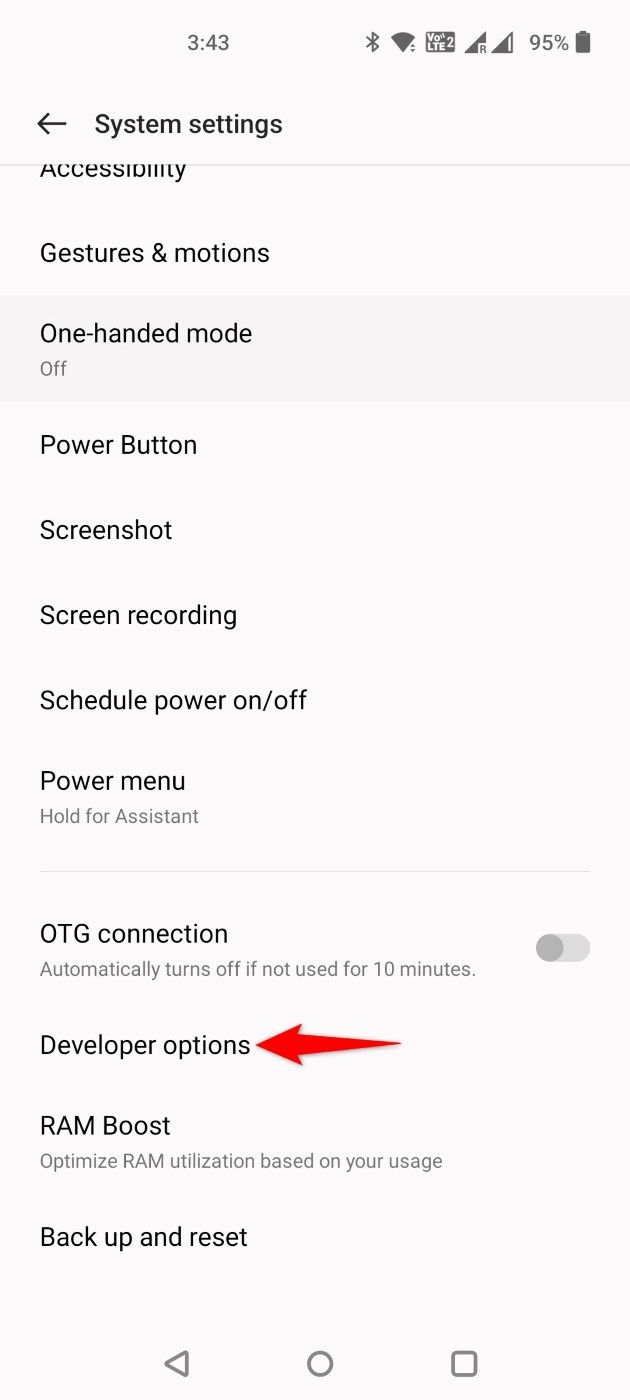Open Screen recording settings

coord(315,615)
